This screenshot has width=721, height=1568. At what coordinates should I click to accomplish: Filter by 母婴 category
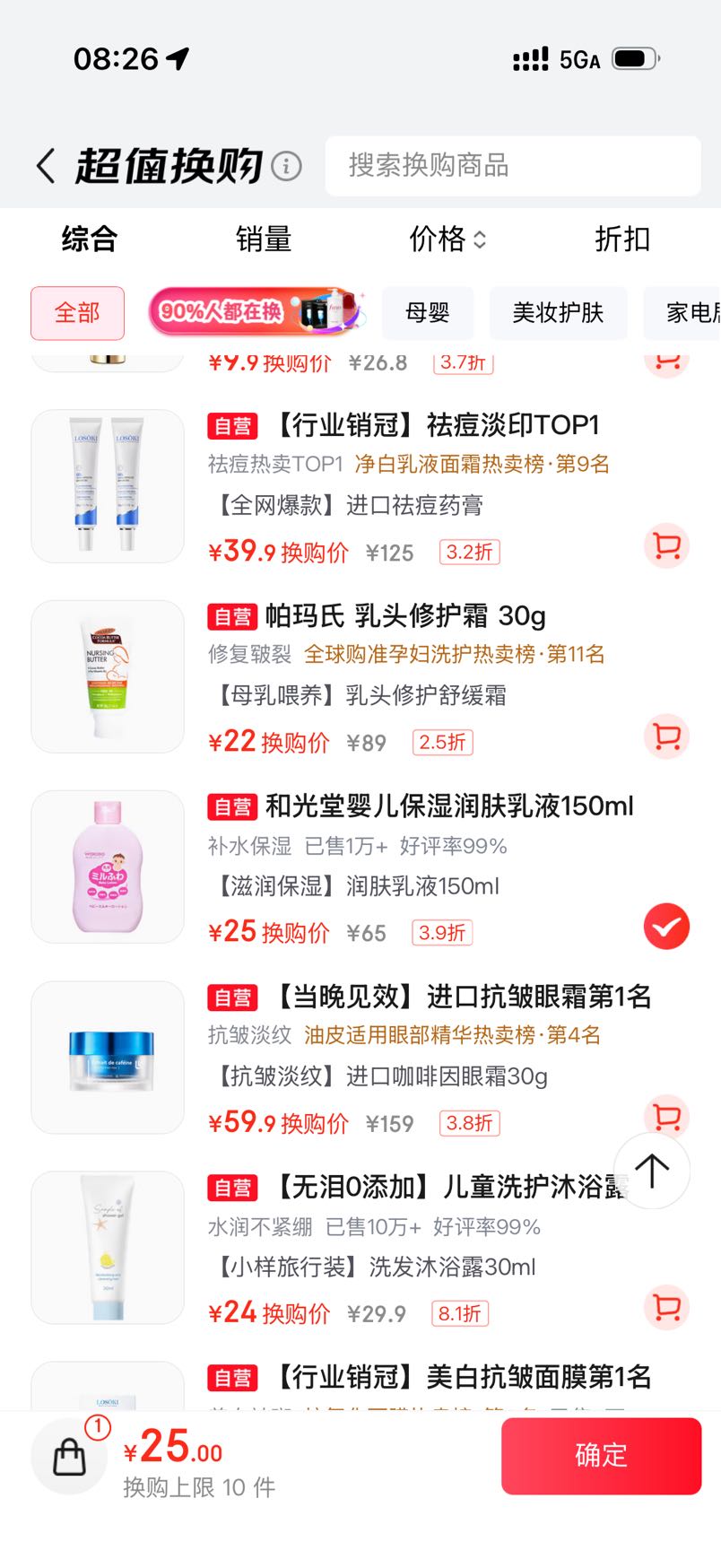point(428,313)
